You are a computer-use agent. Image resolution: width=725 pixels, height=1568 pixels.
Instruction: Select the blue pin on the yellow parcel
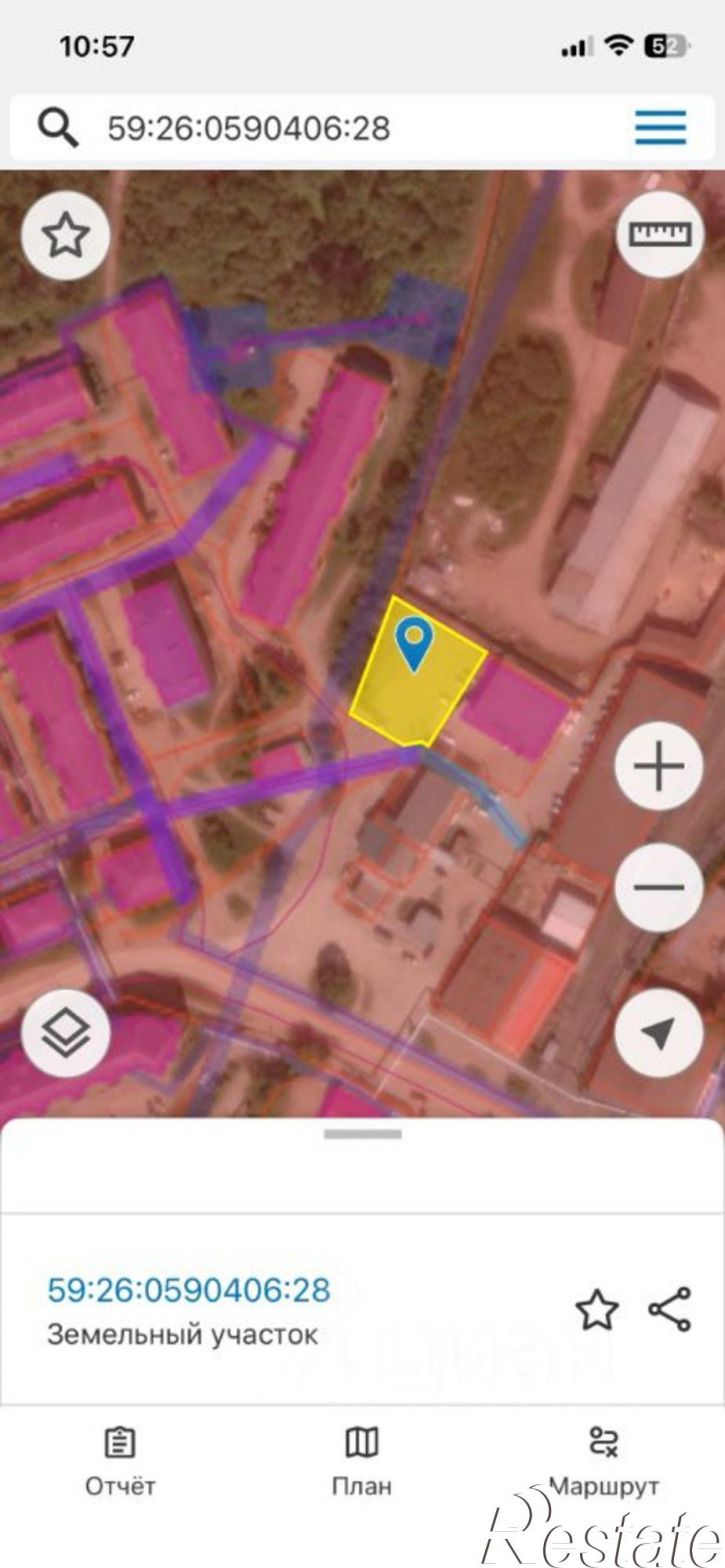[414, 643]
